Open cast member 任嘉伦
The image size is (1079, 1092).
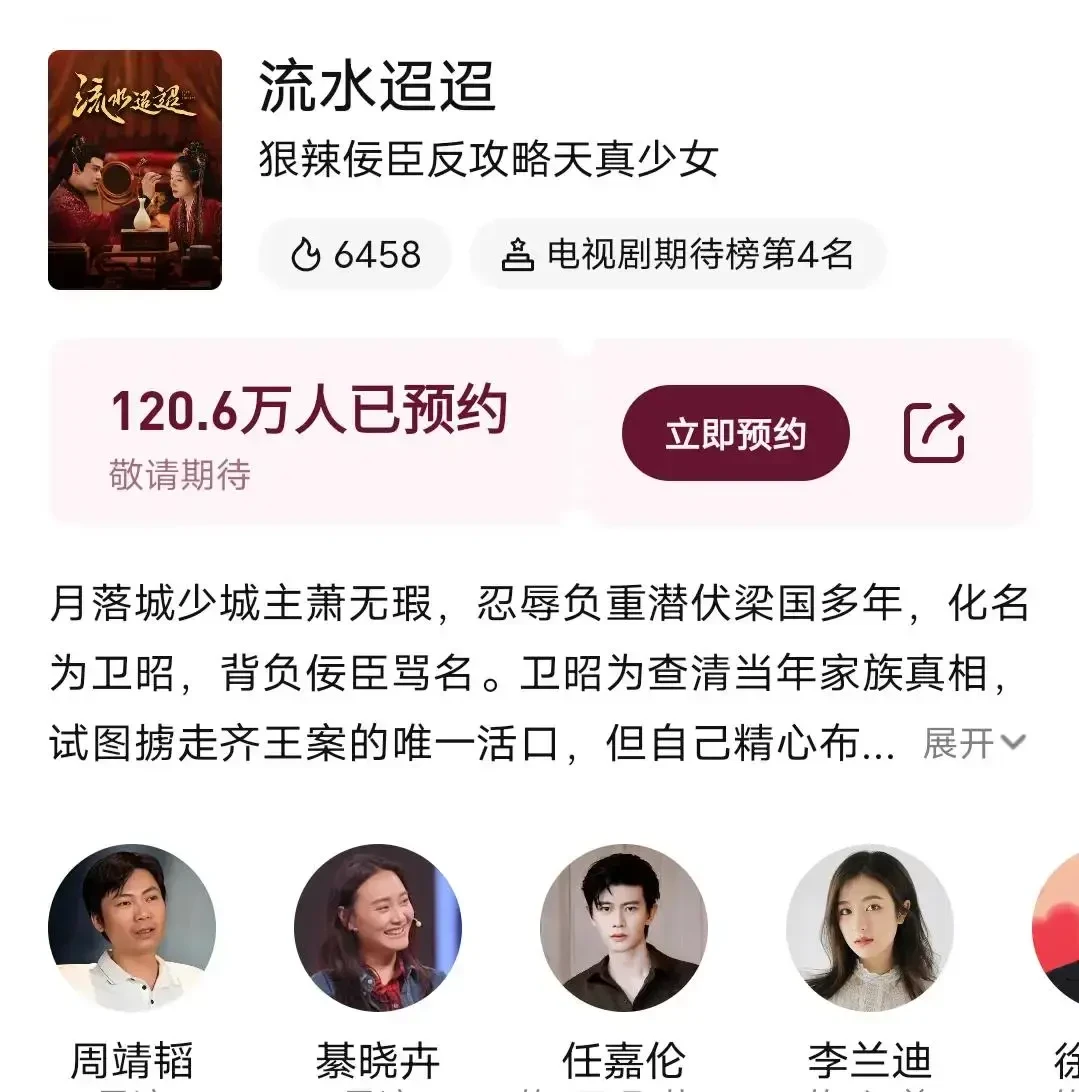point(623,928)
